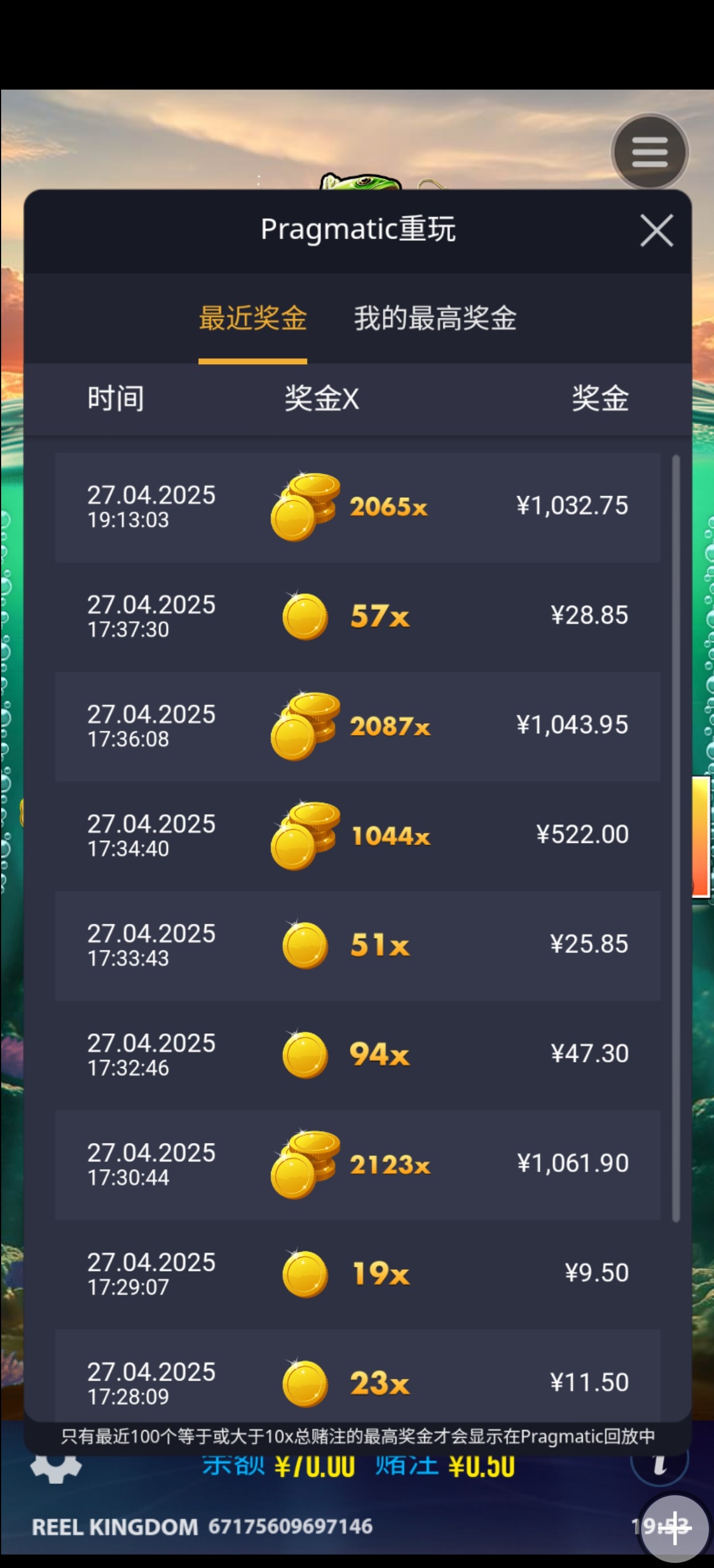View replay of the 94x win
This screenshot has width=714, height=1568.
pos(358,1055)
